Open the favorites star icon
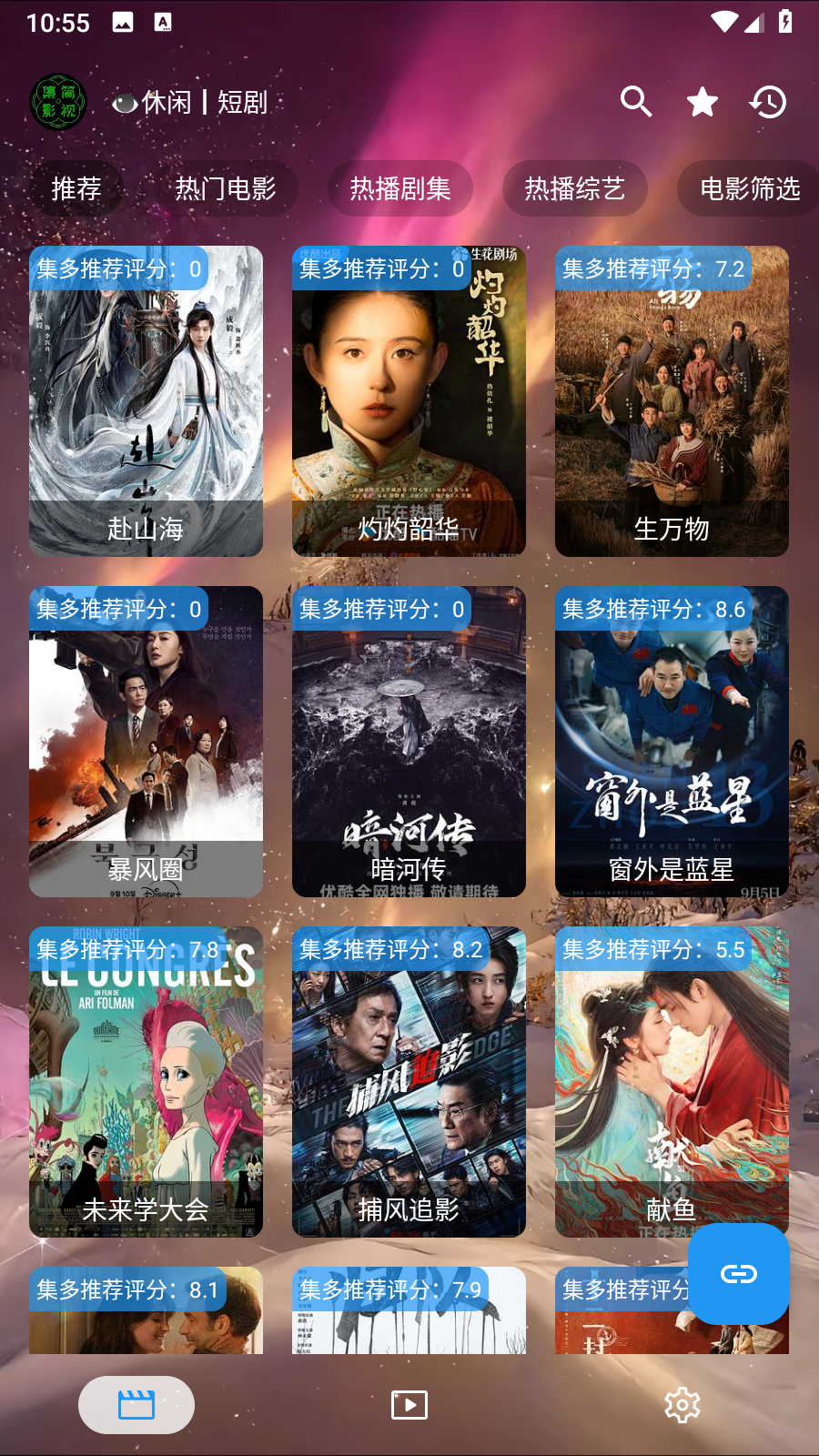The image size is (819, 1456). point(702,102)
